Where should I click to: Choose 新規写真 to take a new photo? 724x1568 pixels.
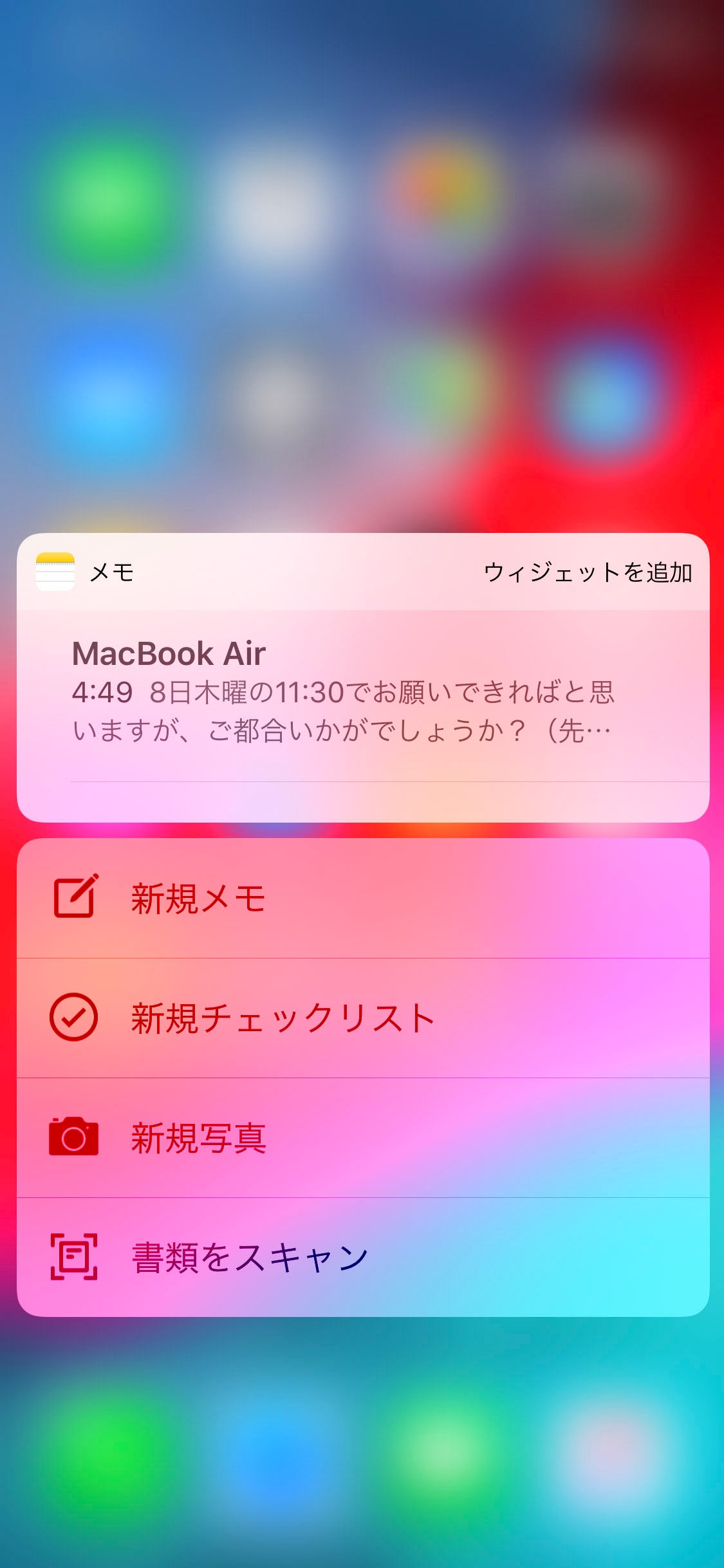[363, 1138]
